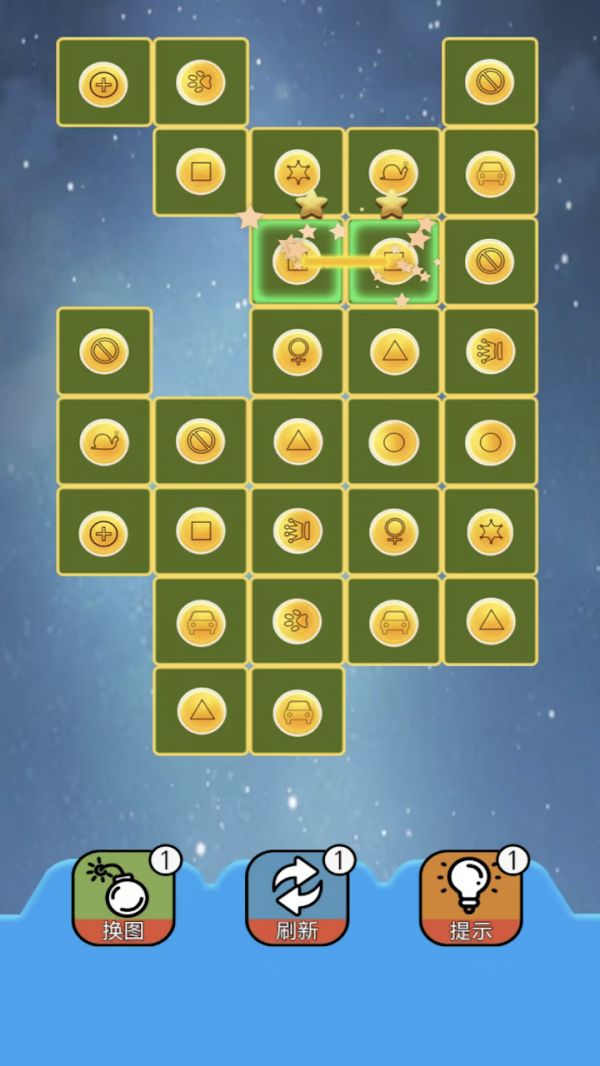The height and width of the screenshot is (1066, 600).
Task: Tap the 刷新 refresh button
Action: pos(297,897)
